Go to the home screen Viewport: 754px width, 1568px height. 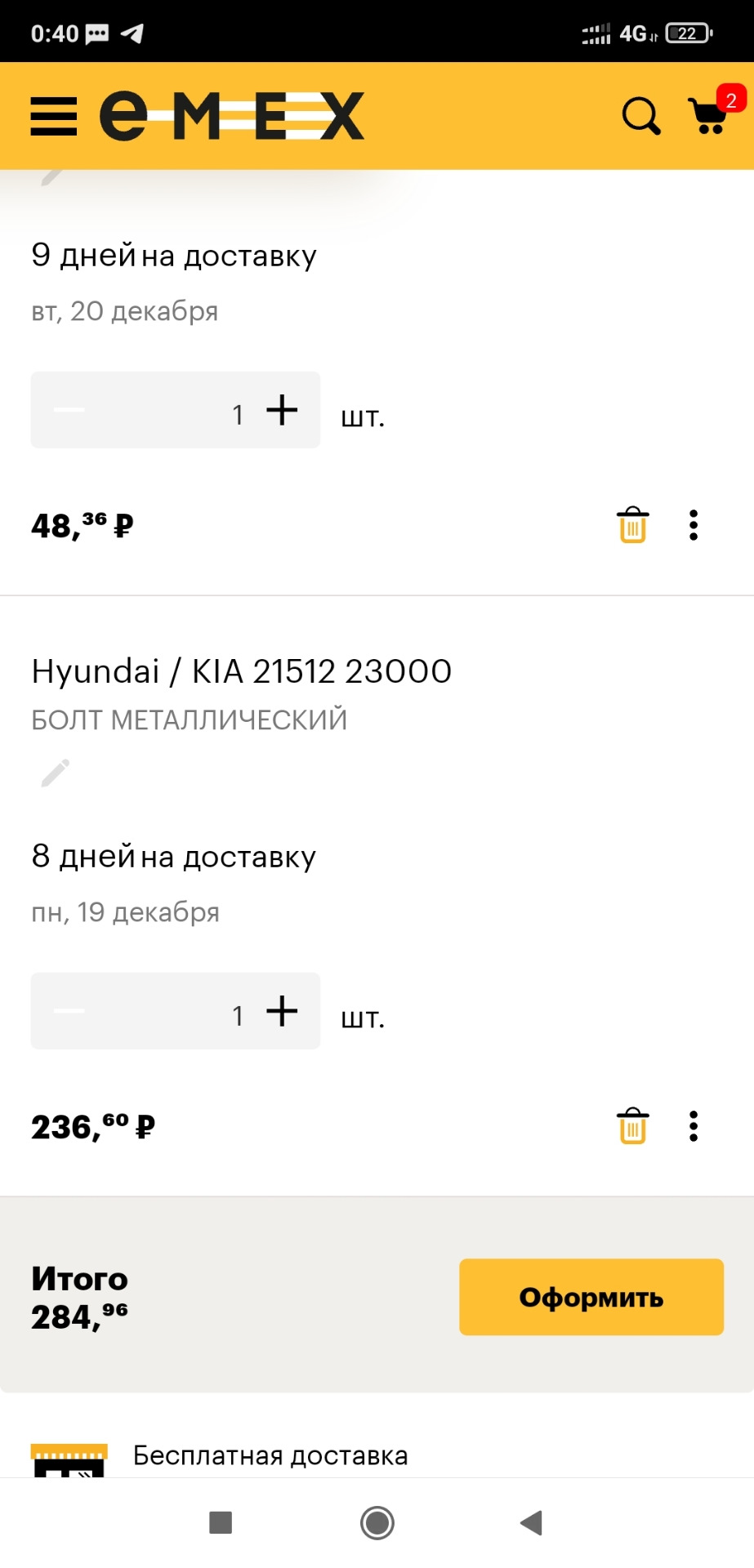point(377,1522)
